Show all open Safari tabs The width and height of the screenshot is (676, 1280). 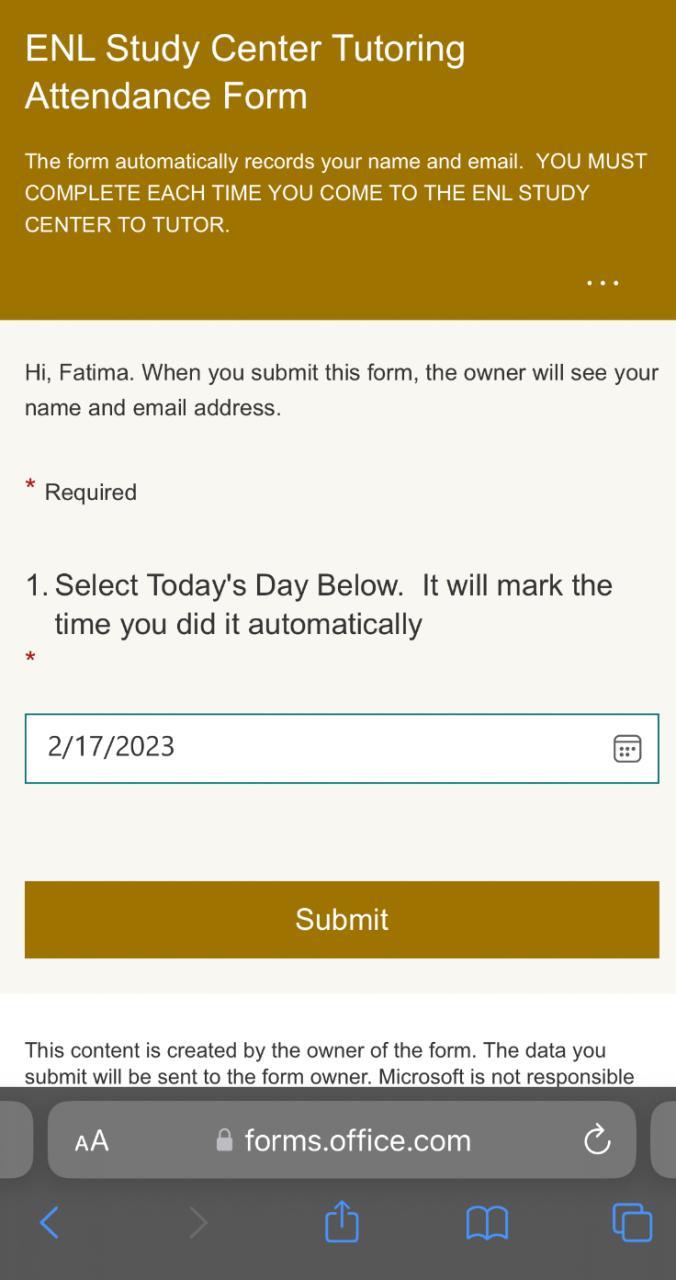pyautogui.click(x=631, y=1222)
